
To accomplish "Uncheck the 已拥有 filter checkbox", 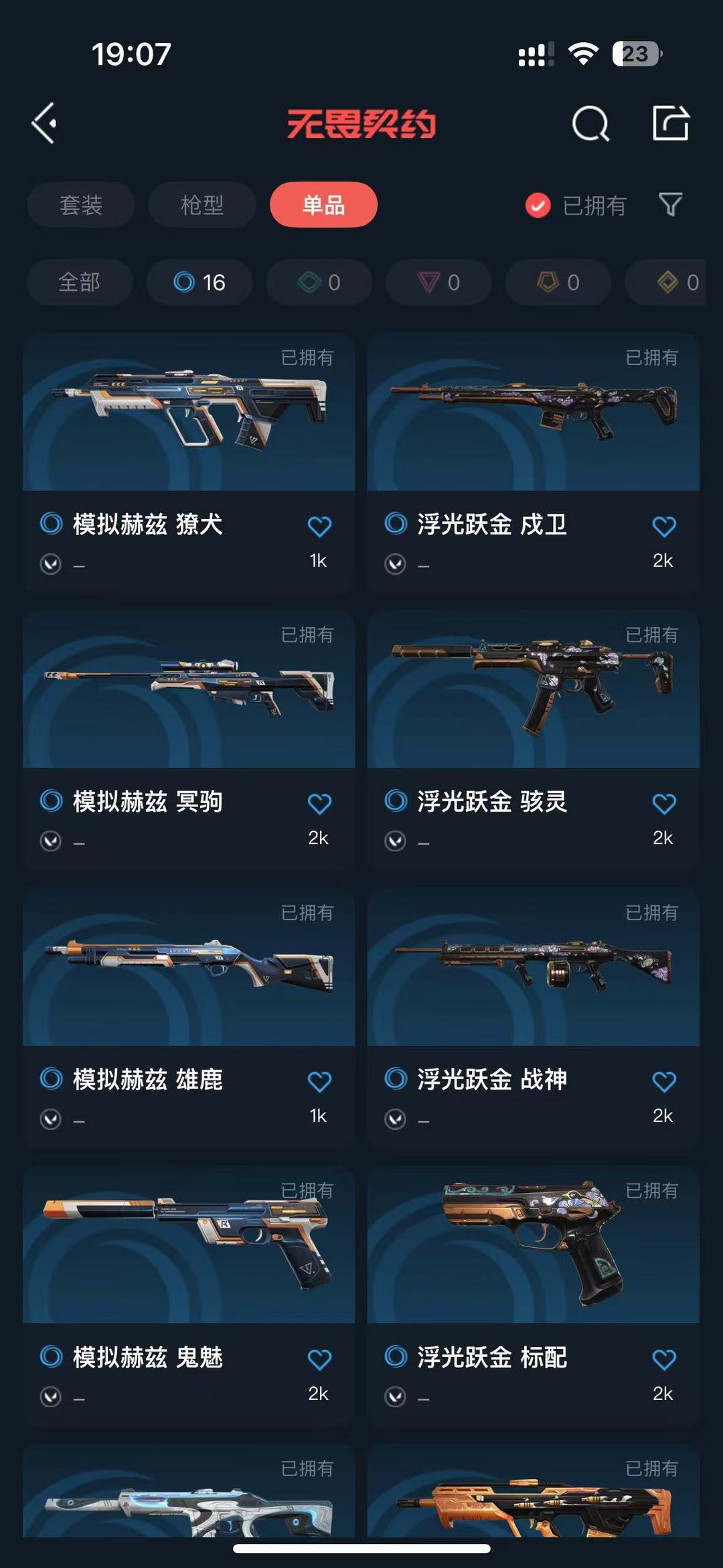I will point(538,205).
